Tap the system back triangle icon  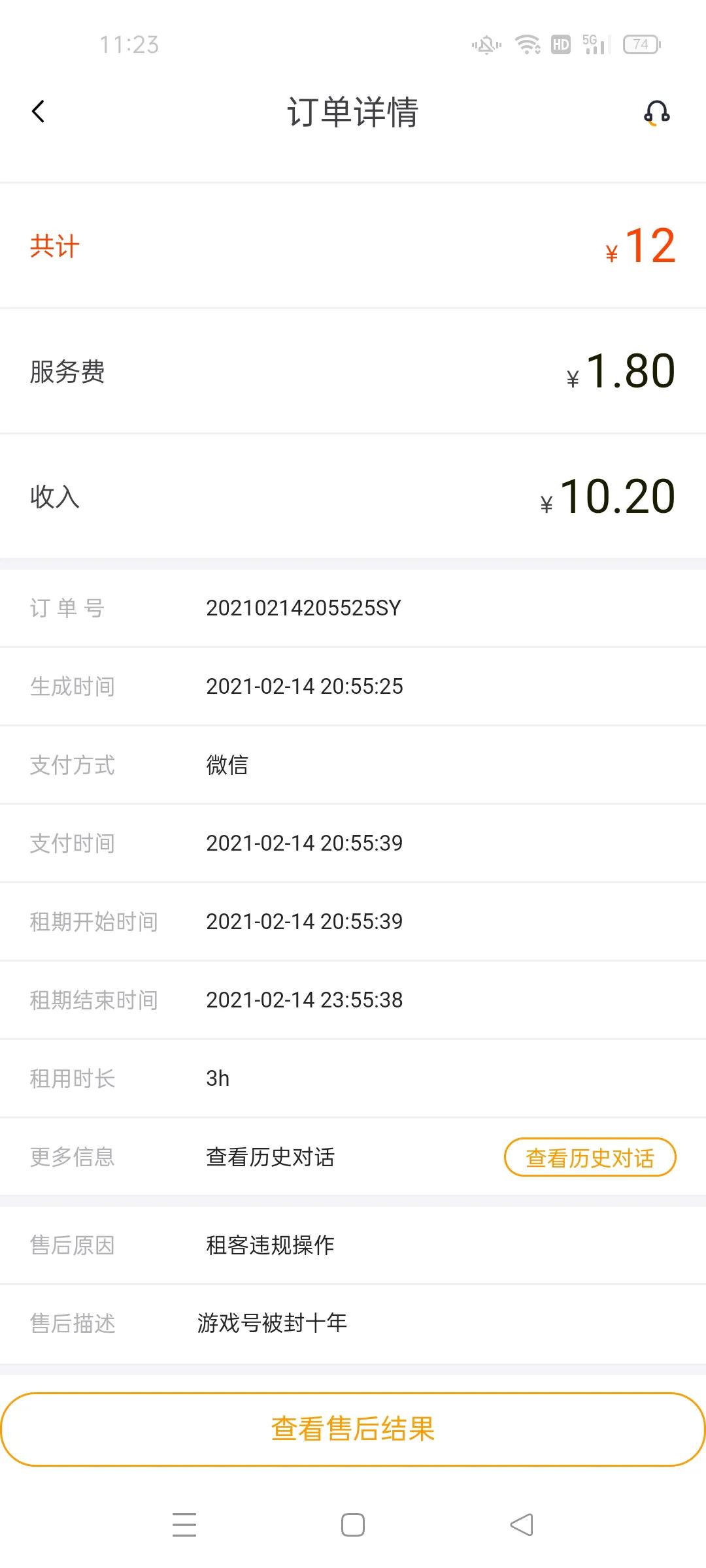(x=520, y=1525)
